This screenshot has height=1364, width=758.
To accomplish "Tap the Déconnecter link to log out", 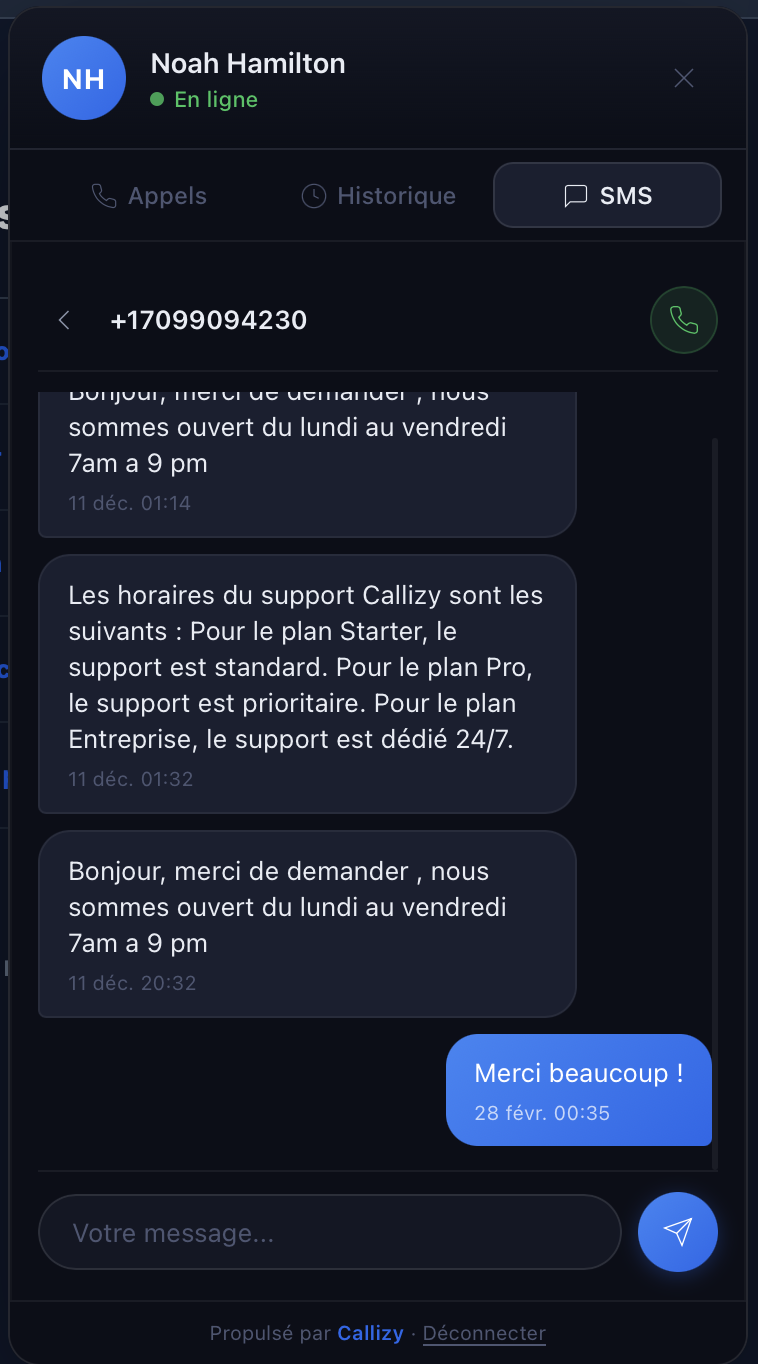I will 484,1333.
